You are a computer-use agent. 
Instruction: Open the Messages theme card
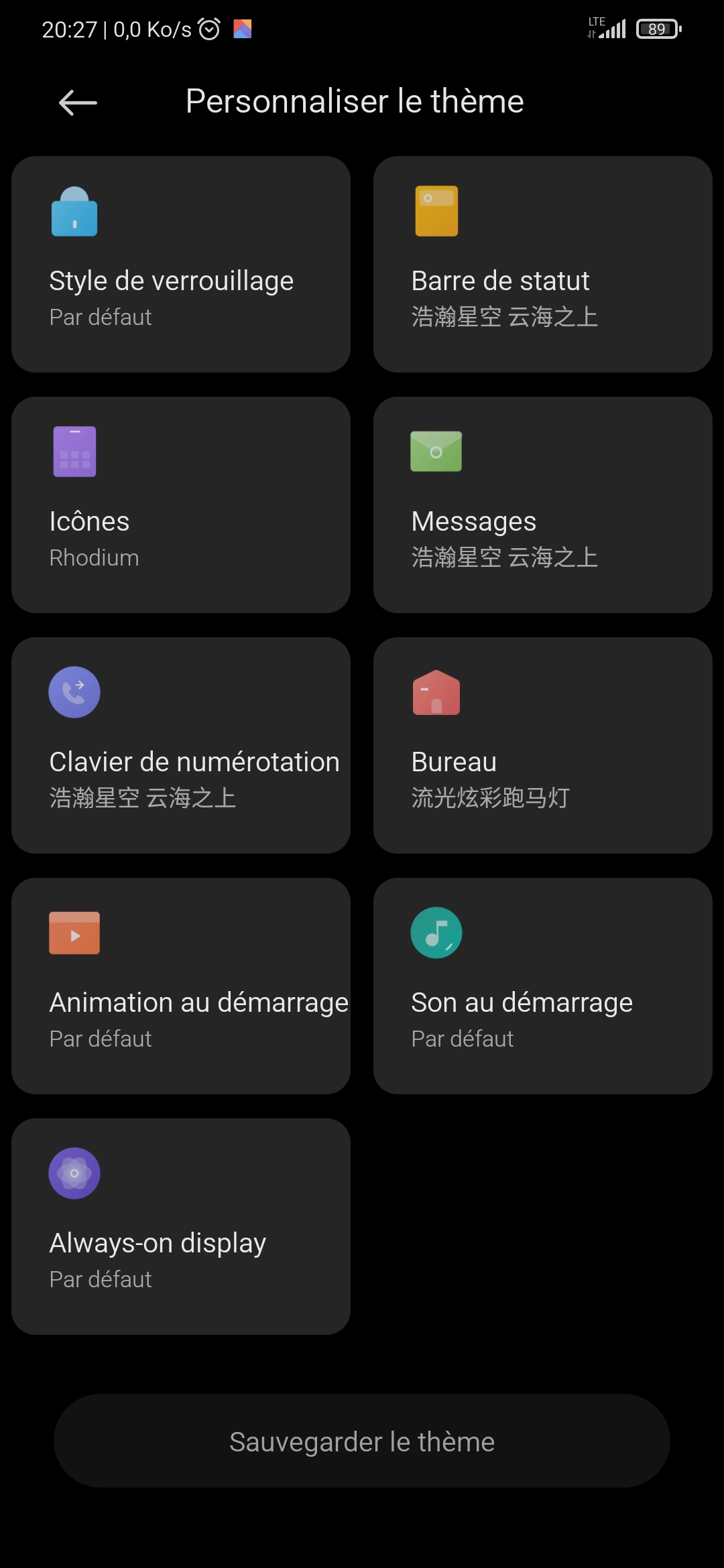click(x=543, y=505)
